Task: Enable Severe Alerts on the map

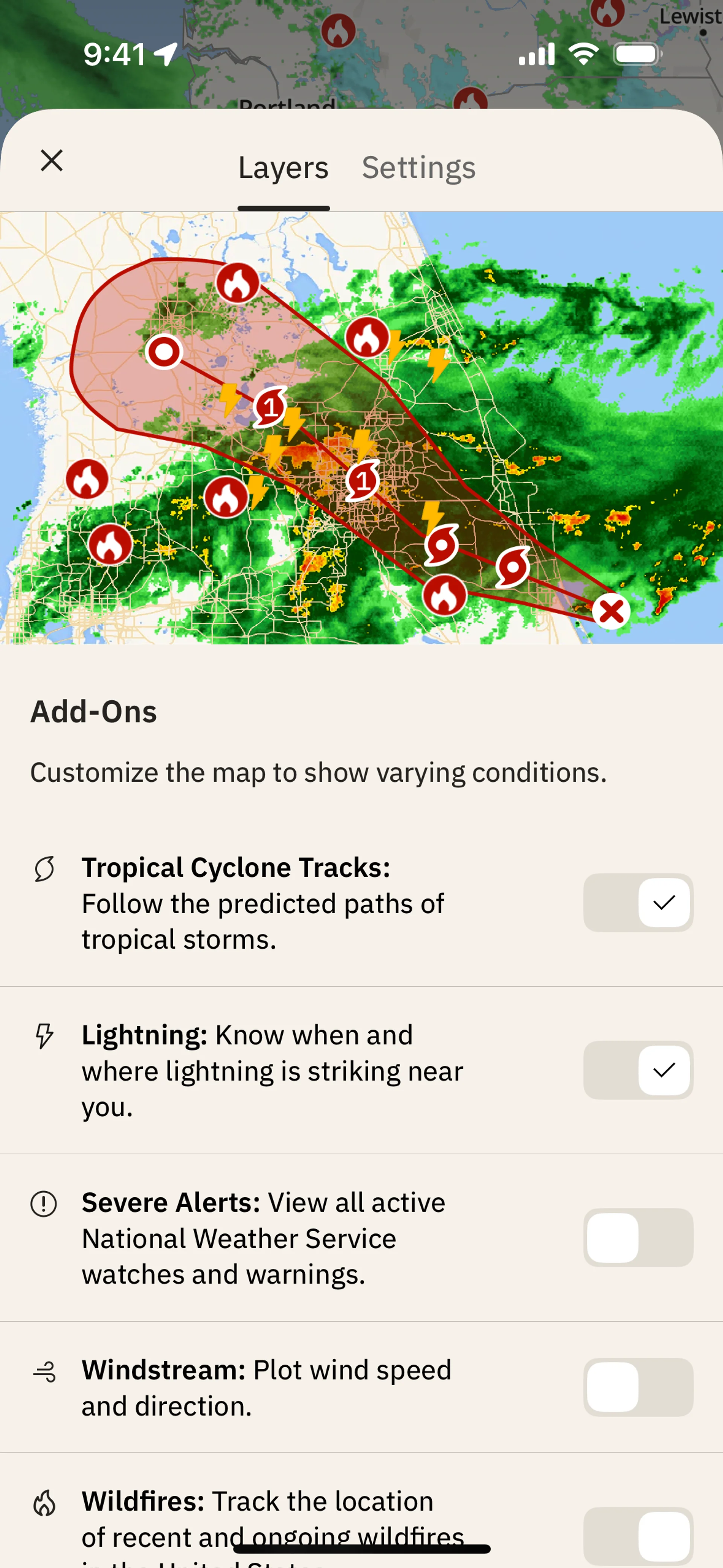Action: coord(638,1238)
